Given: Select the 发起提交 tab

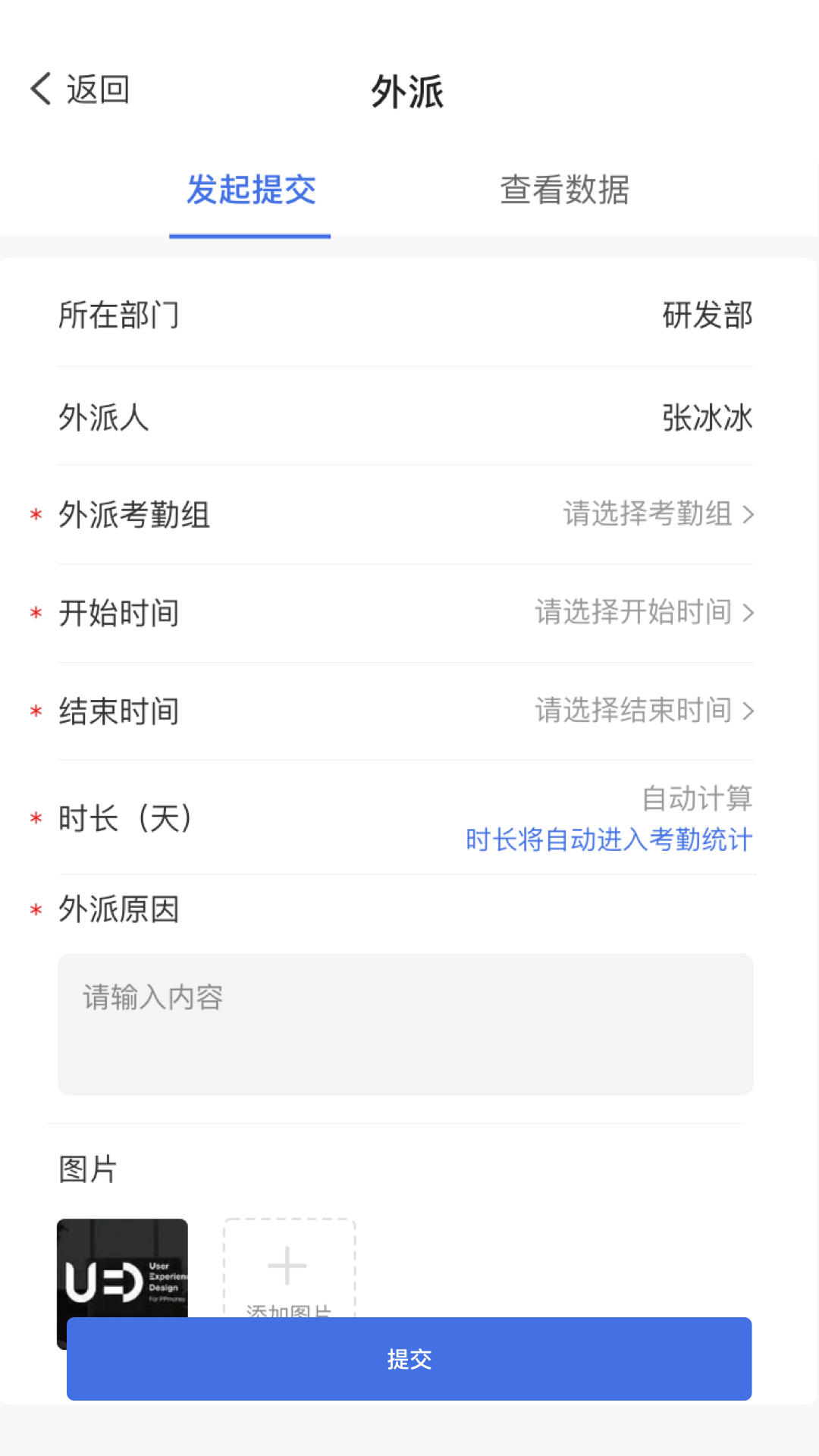Looking at the screenshot, I should pyautogui.click(x=251, y=190).
